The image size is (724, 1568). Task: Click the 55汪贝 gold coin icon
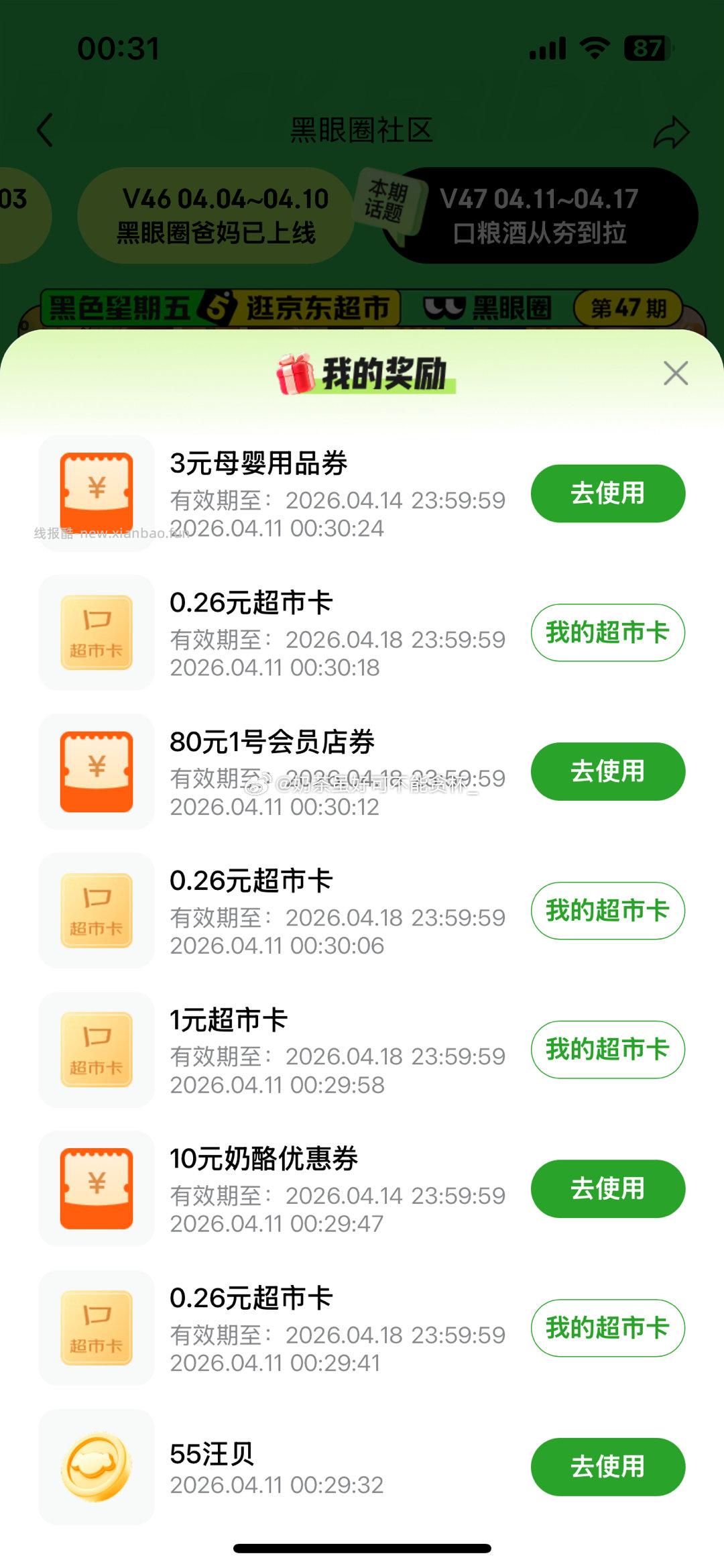(95, 1467)
